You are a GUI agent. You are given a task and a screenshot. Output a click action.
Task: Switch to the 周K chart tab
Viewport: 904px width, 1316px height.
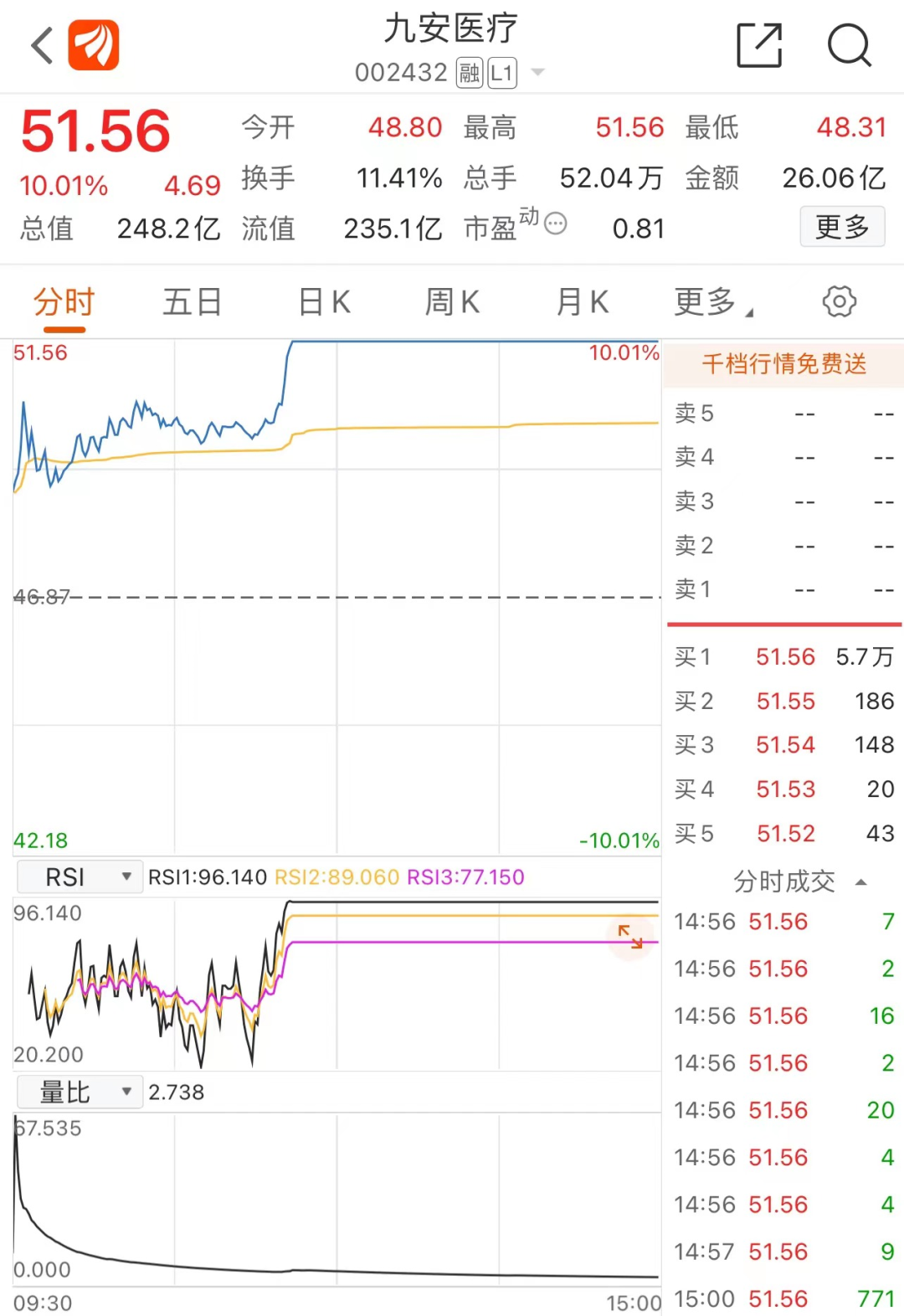click(452, 302)
